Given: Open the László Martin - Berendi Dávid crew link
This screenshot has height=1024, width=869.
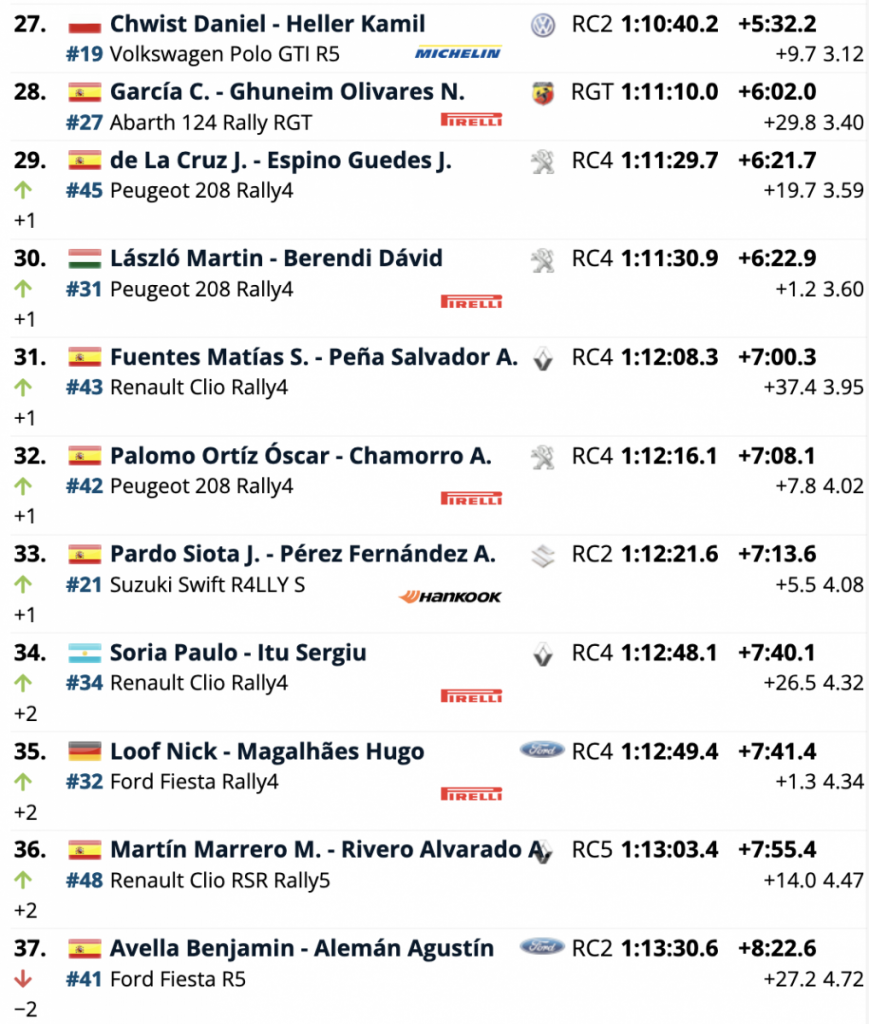Looking at the screenshot, I should pyautogui.click(x=276, y=259).
